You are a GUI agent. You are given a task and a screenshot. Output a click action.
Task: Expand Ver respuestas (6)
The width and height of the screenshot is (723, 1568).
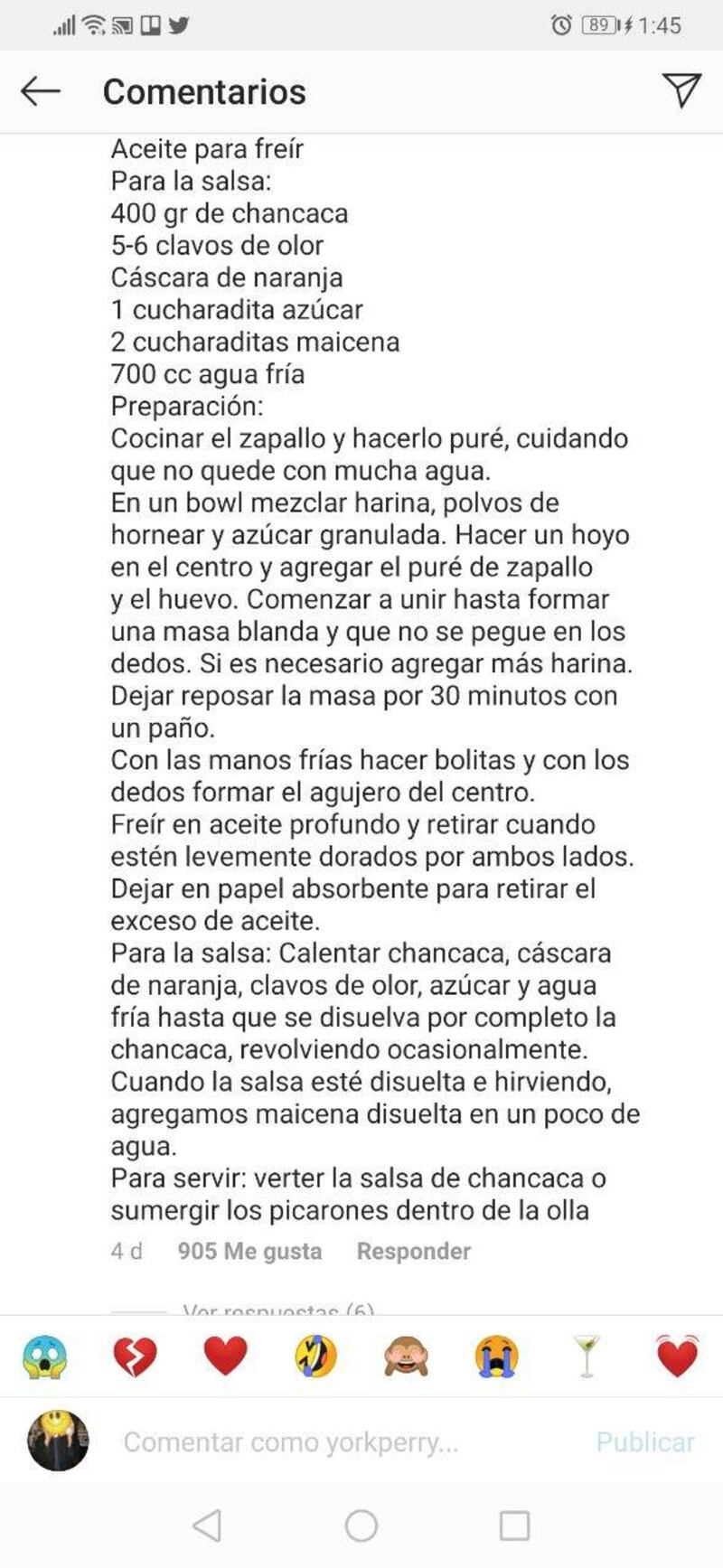pyautogui.click(x=278, y=1310)
